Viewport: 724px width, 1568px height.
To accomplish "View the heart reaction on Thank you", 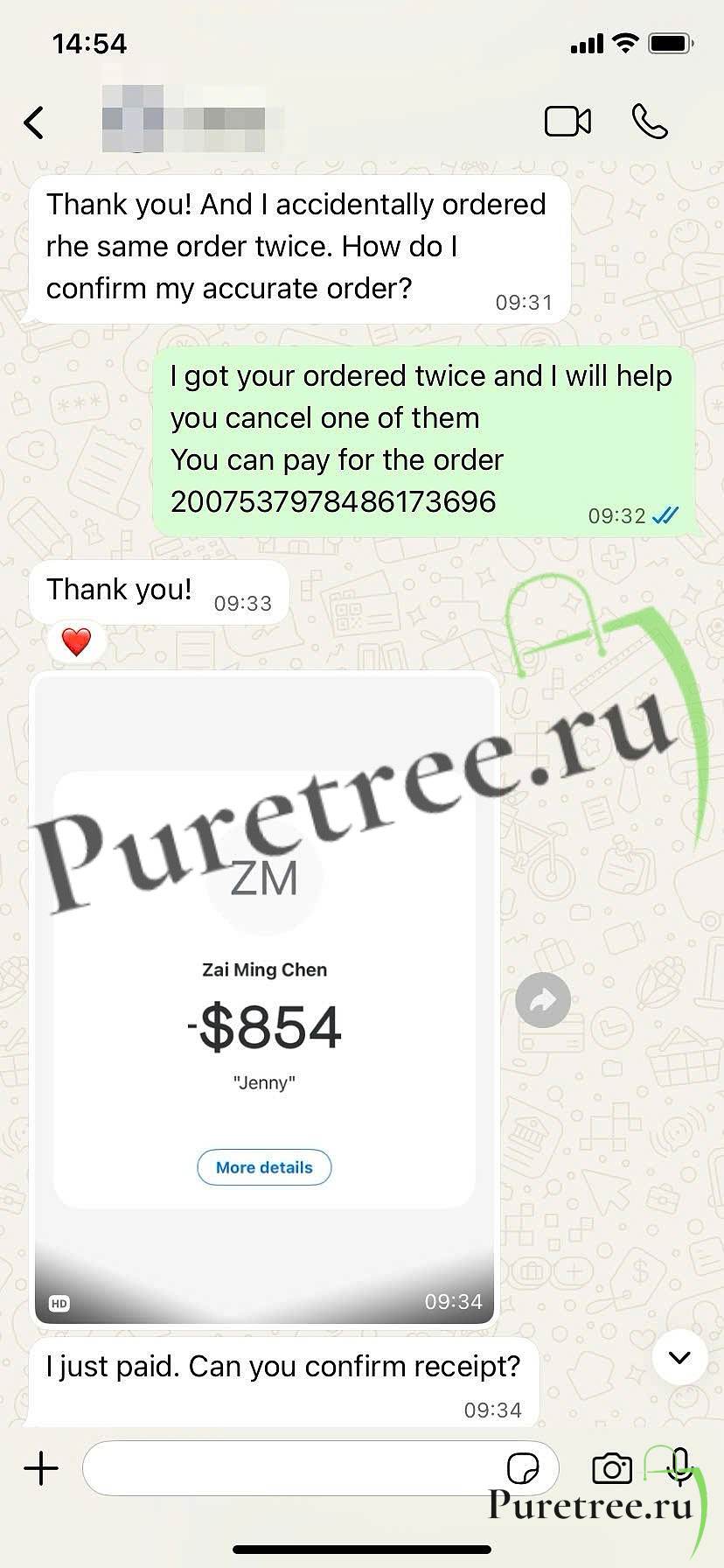I will tap(77, 642).
